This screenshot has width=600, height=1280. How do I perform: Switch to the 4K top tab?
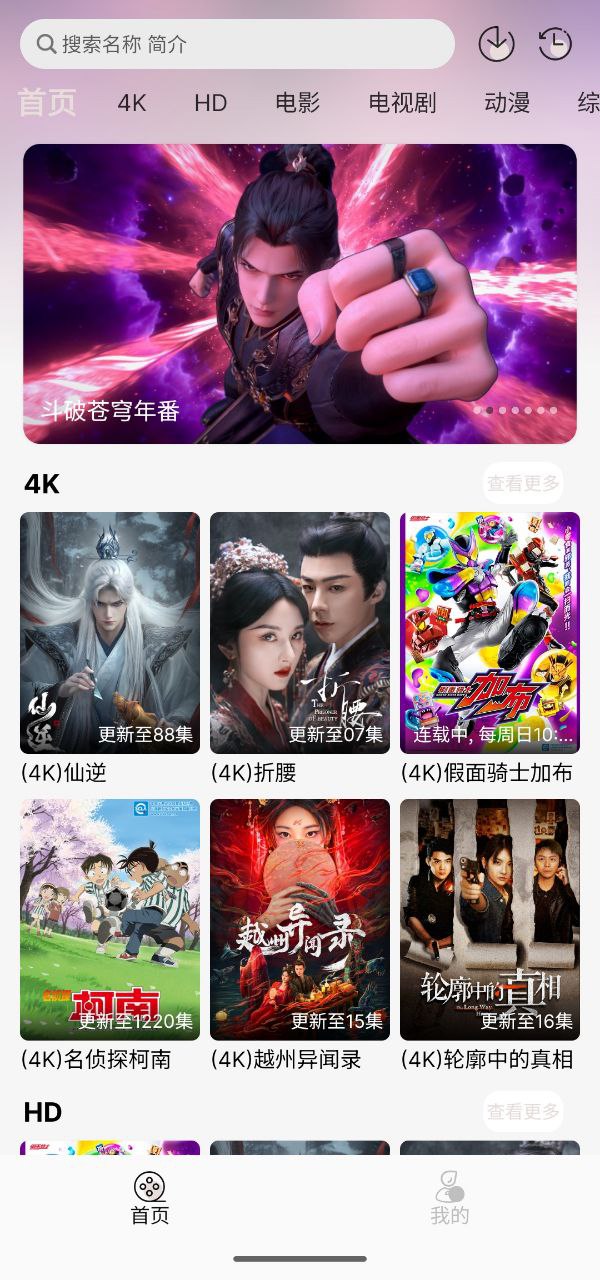(x=132, y=103)
